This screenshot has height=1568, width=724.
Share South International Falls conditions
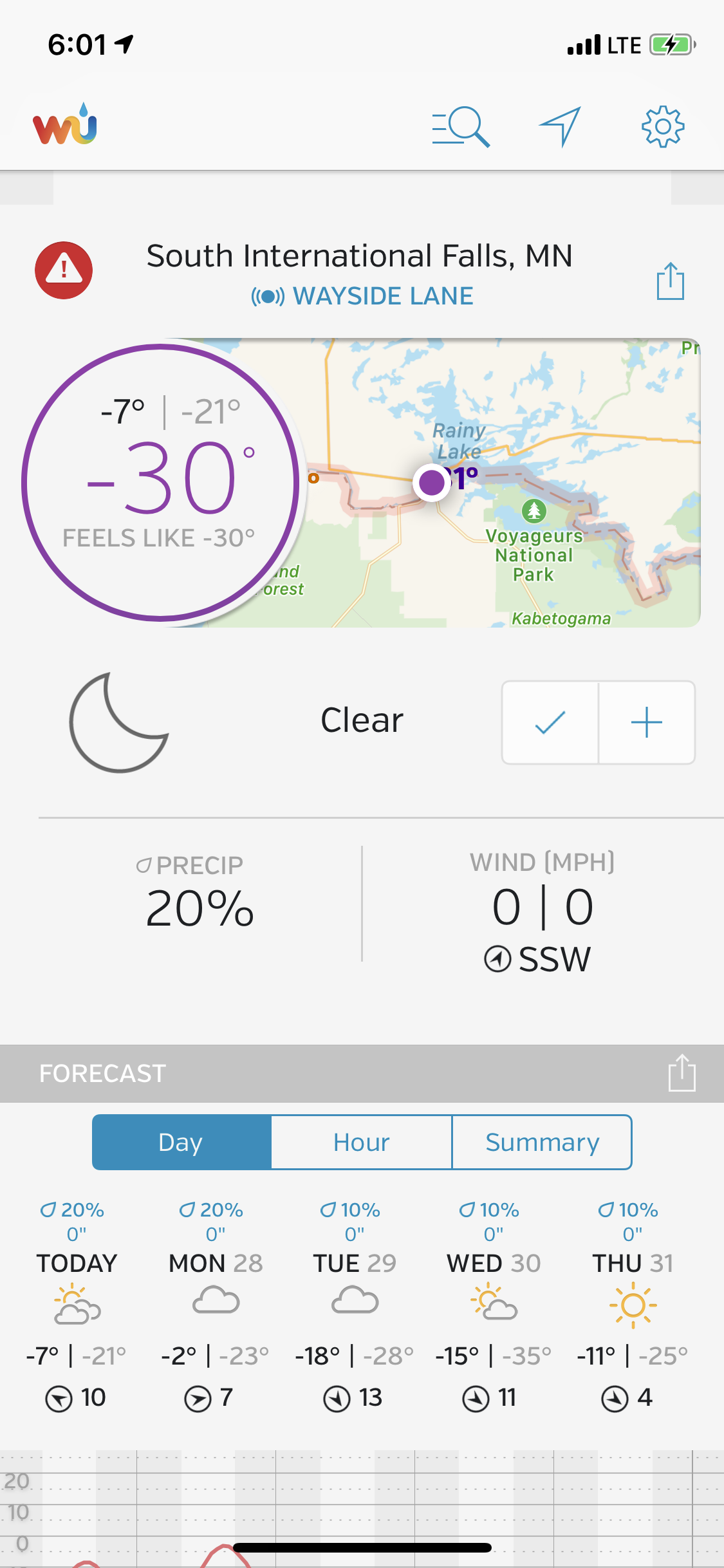tap(670, 281)
